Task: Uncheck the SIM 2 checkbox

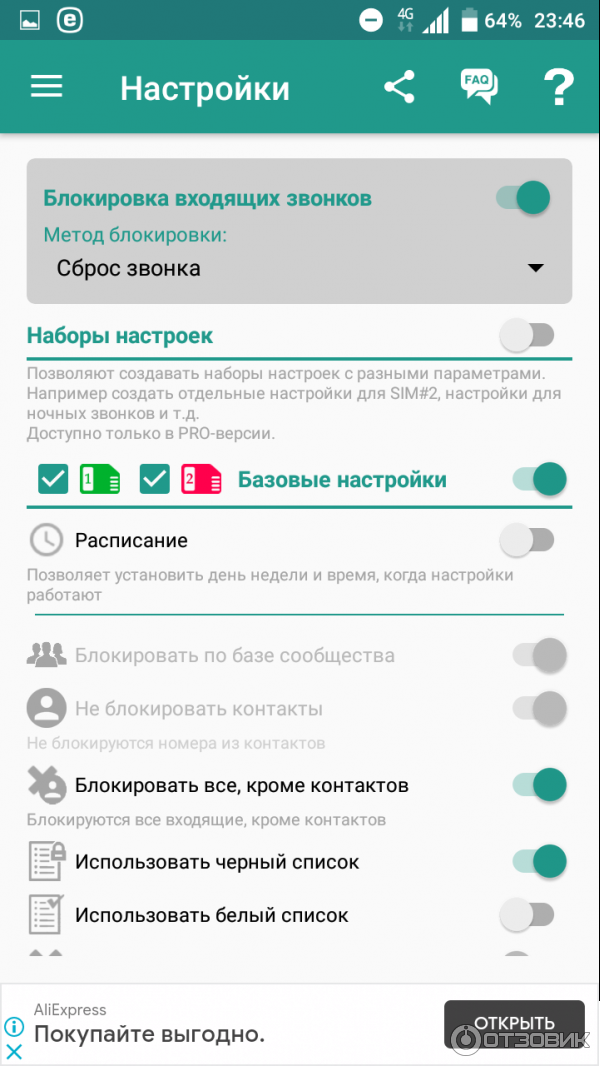Action: [155, 480]
